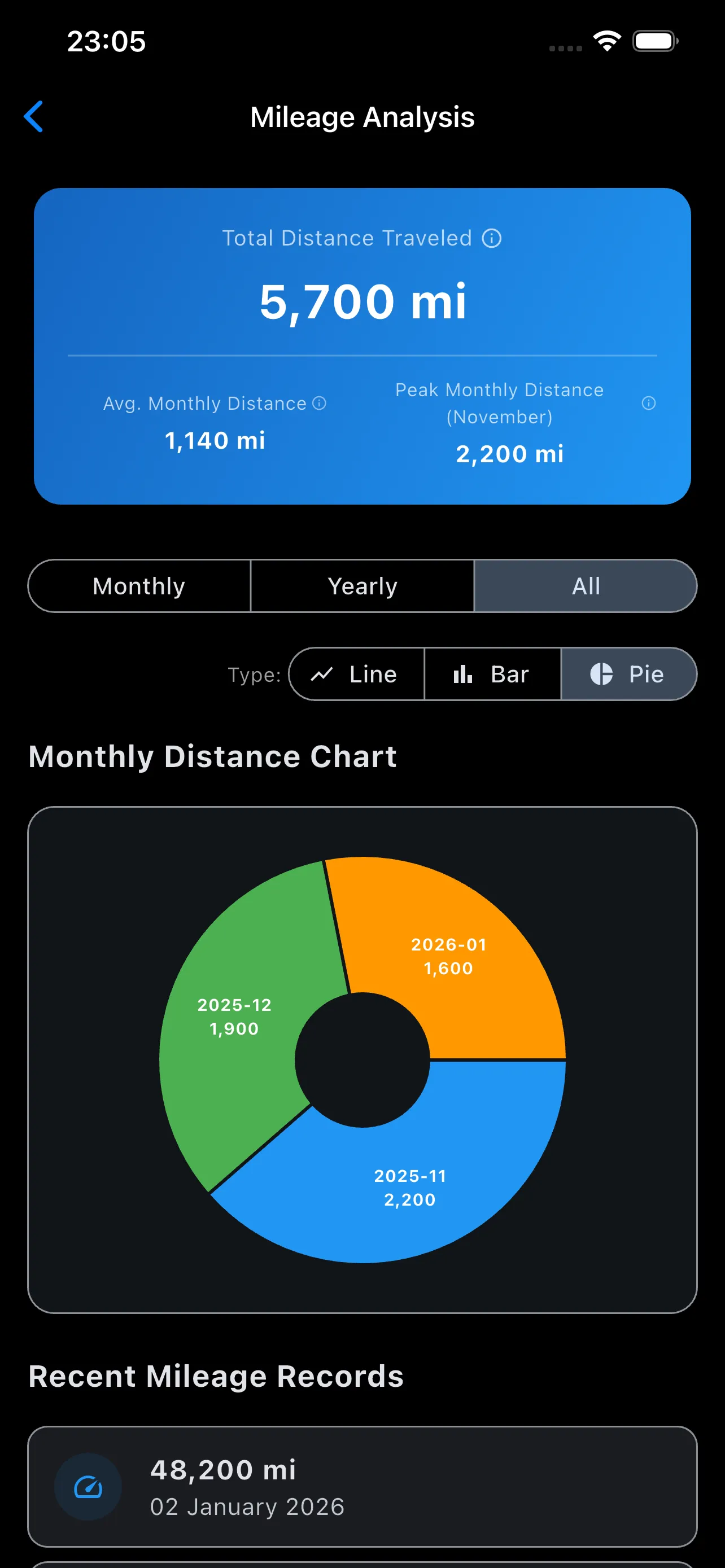
Task: Tap the Recent Mileage Records heading
Action: click(214, 1376)
